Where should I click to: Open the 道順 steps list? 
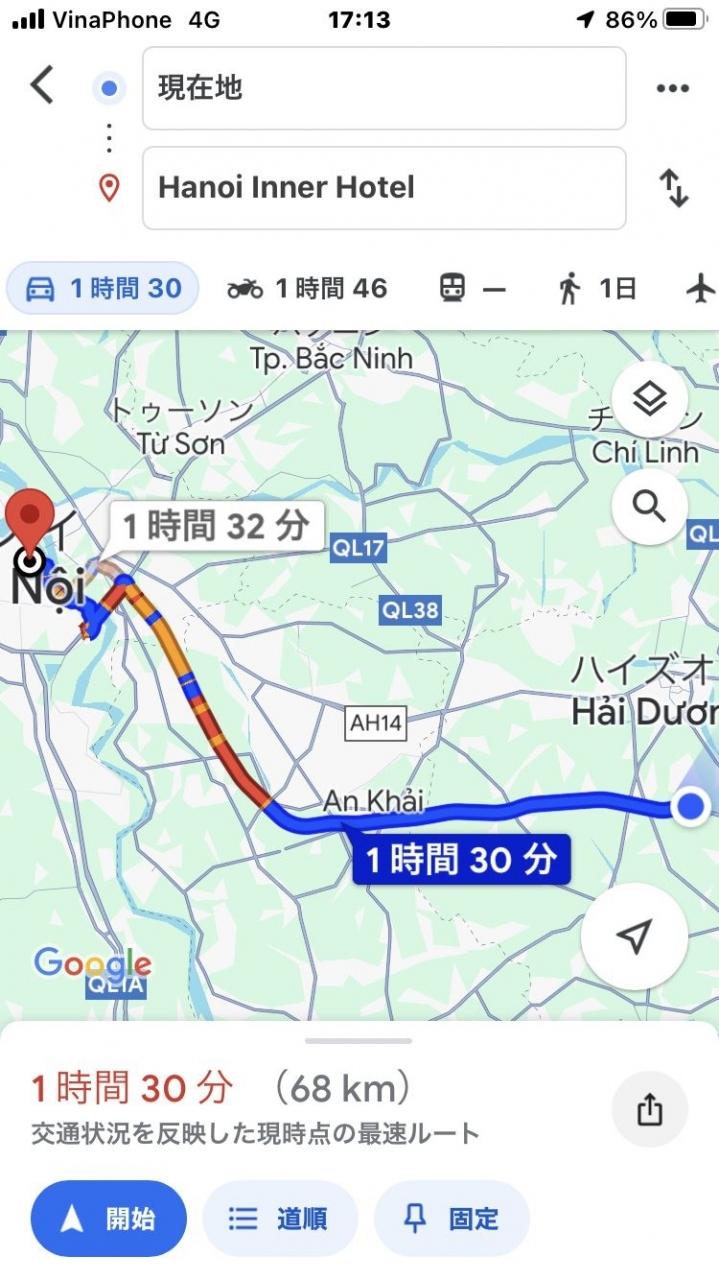click(279, 1219)
